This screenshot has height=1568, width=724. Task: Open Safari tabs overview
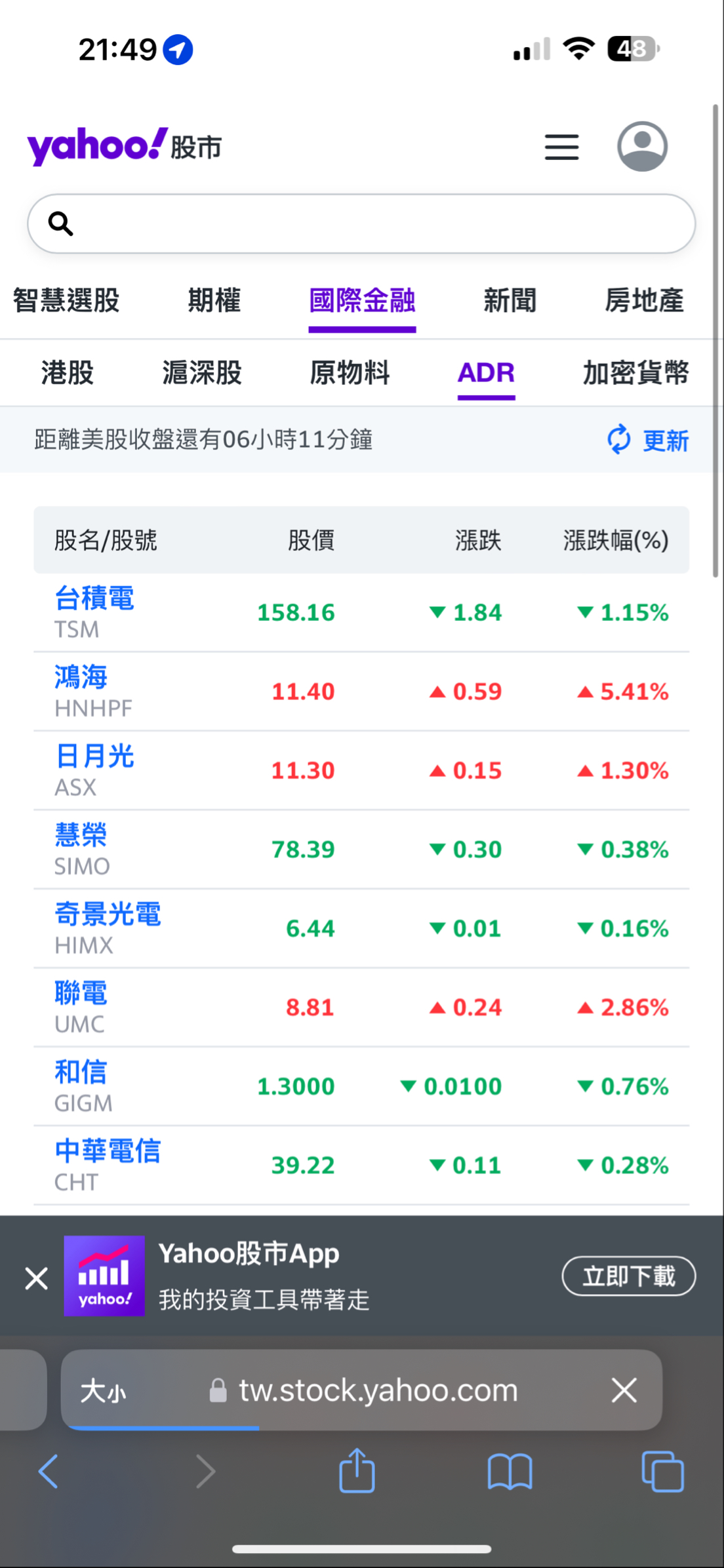[662, 1472]
